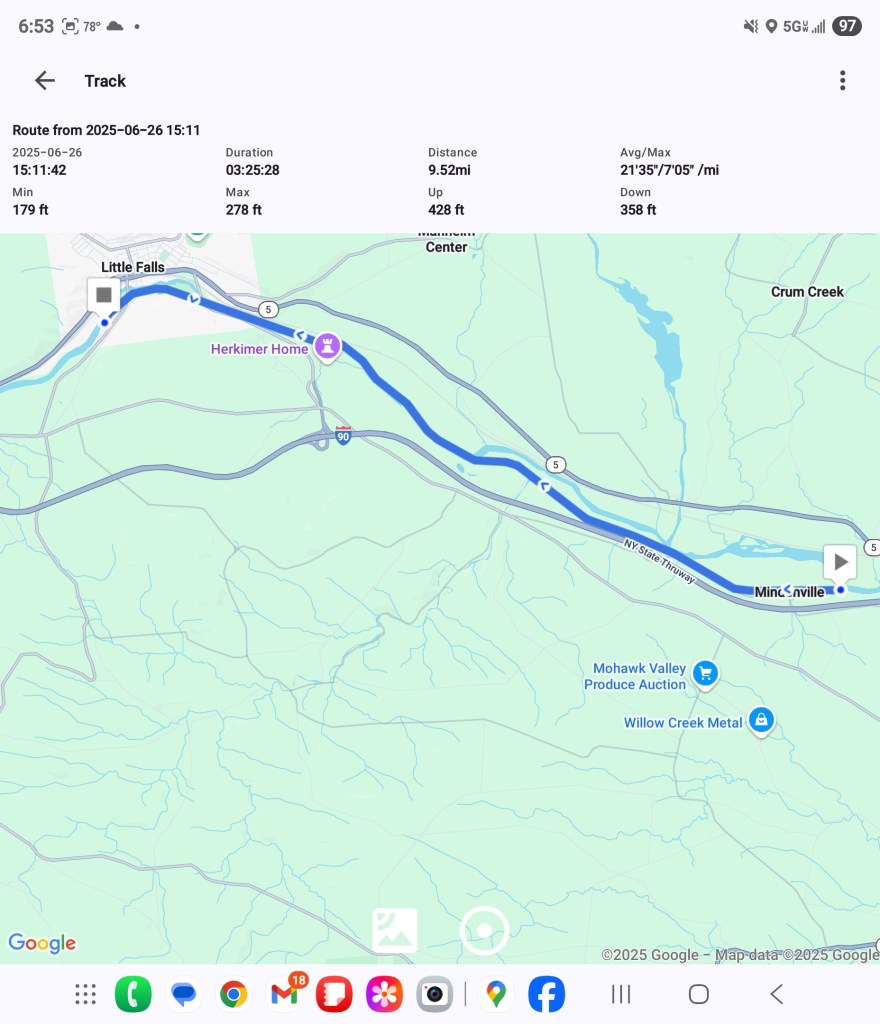
Task: Open the Messages app in the taskbar
Action: click(183, 994)
